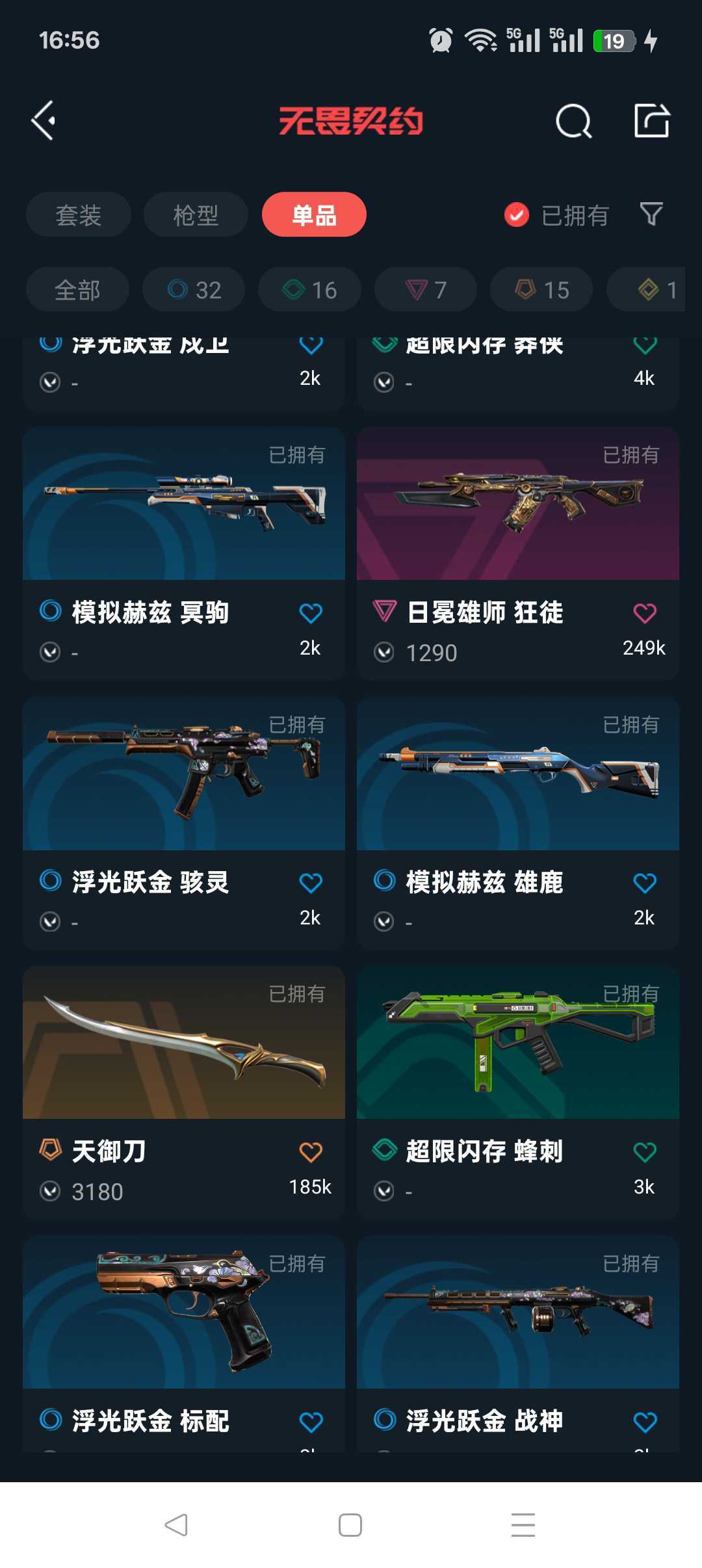Uncheck the 已拥有 filter checkbox
The height and width of the screenshot is (1568, 702).
(x=517, y=215)
